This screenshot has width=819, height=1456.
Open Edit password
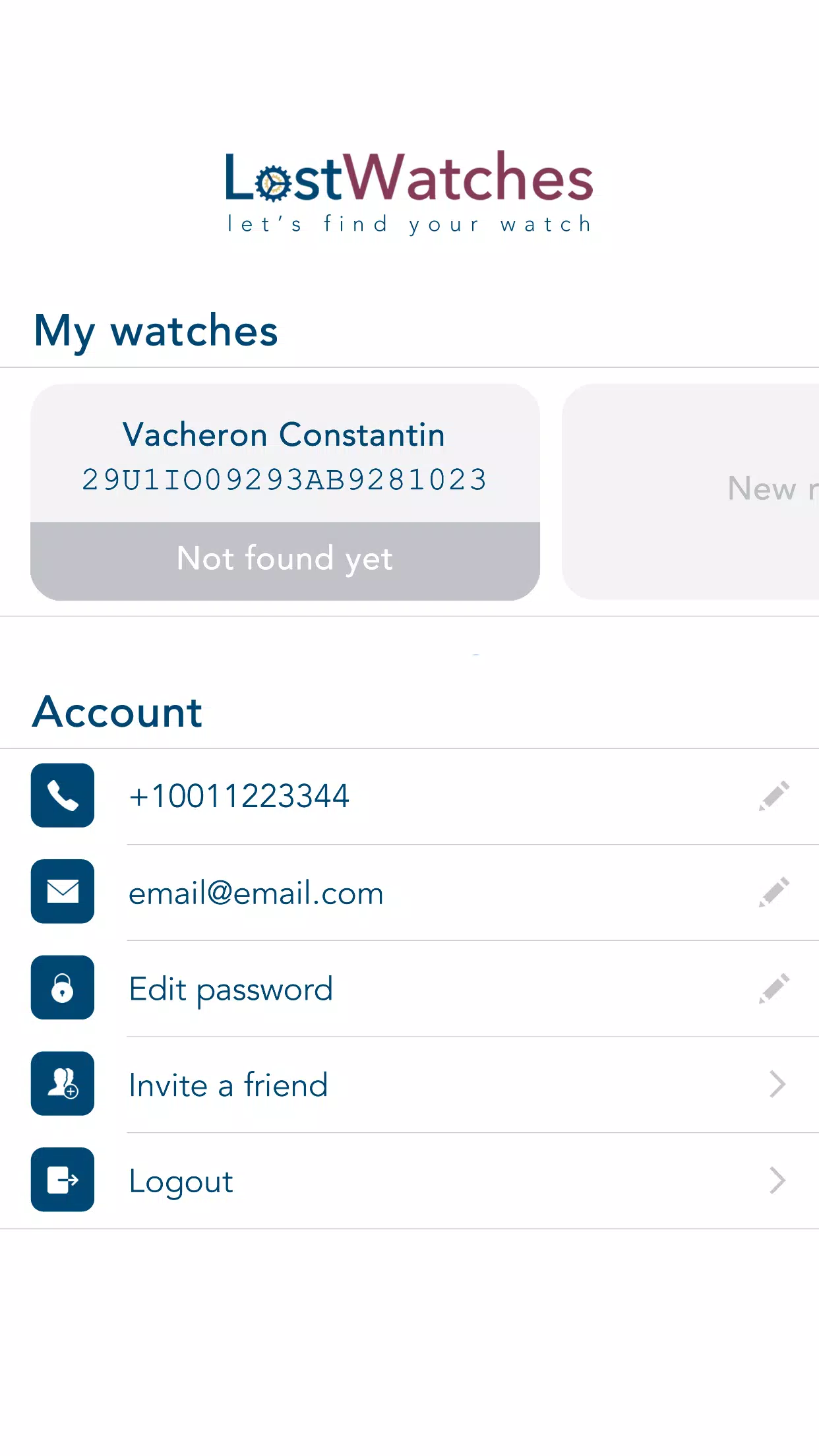pos(409,988)
